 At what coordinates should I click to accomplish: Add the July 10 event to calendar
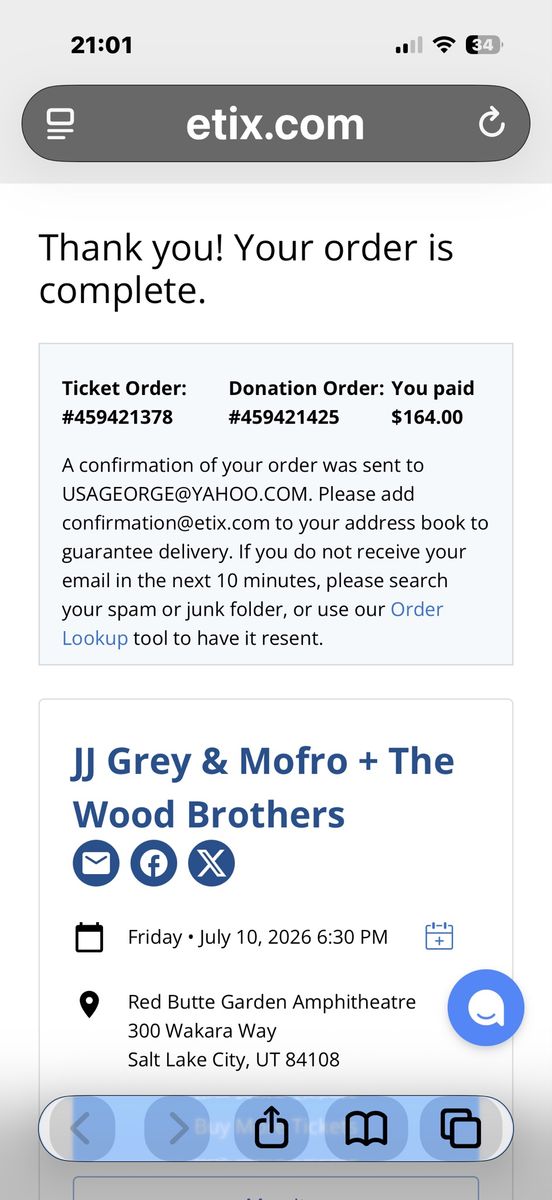pos(439,937)
